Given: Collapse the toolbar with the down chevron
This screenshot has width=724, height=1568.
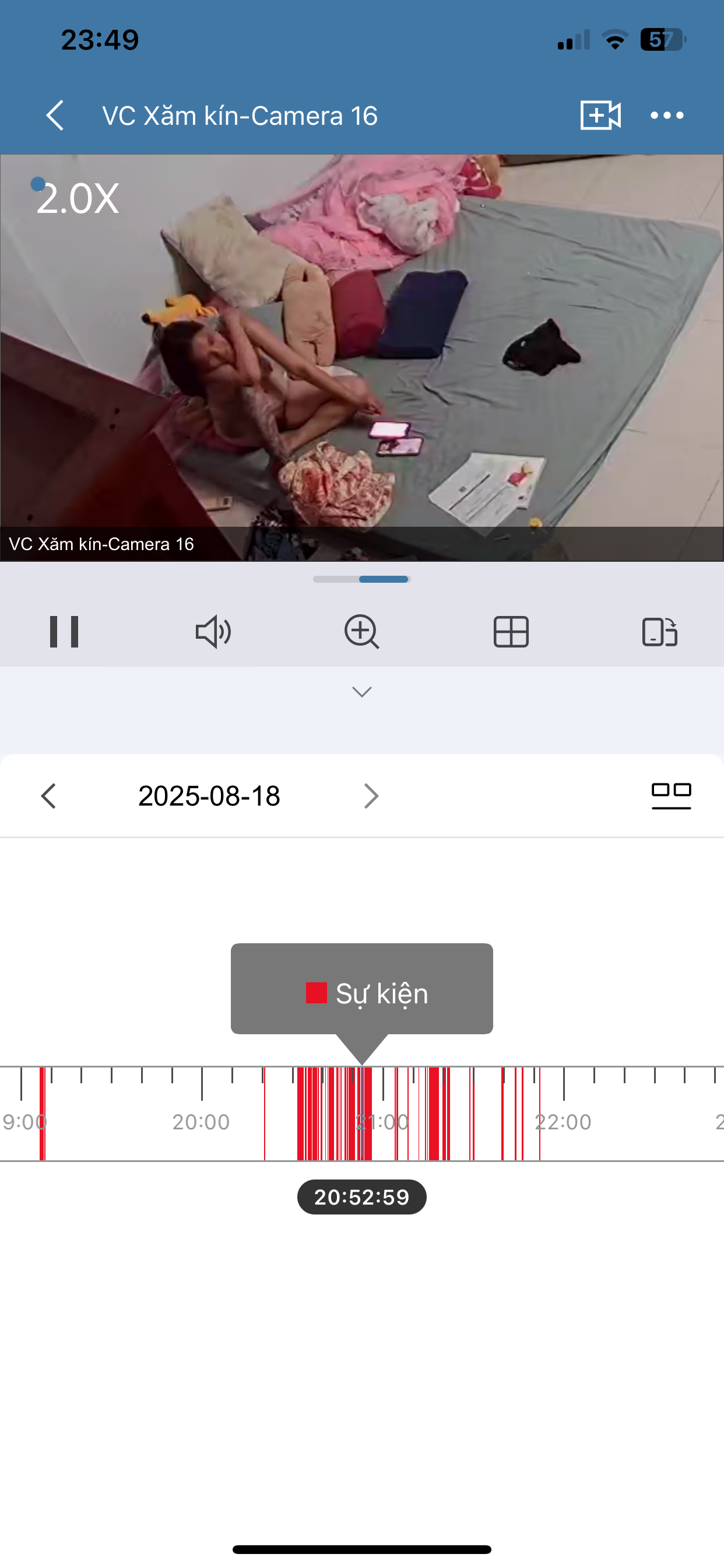Looking at the screenshot, I should (x=362, y=692).
